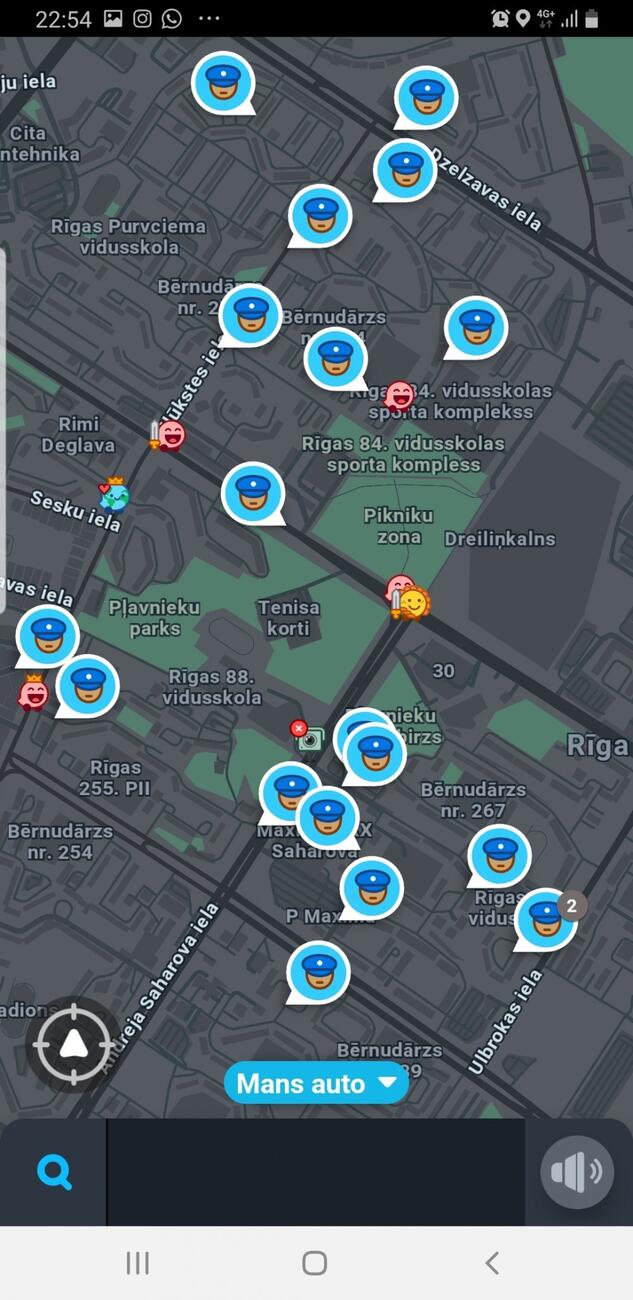
Task: Select the crowned Wazer near Sesku iela
Action: coord(114,494)
